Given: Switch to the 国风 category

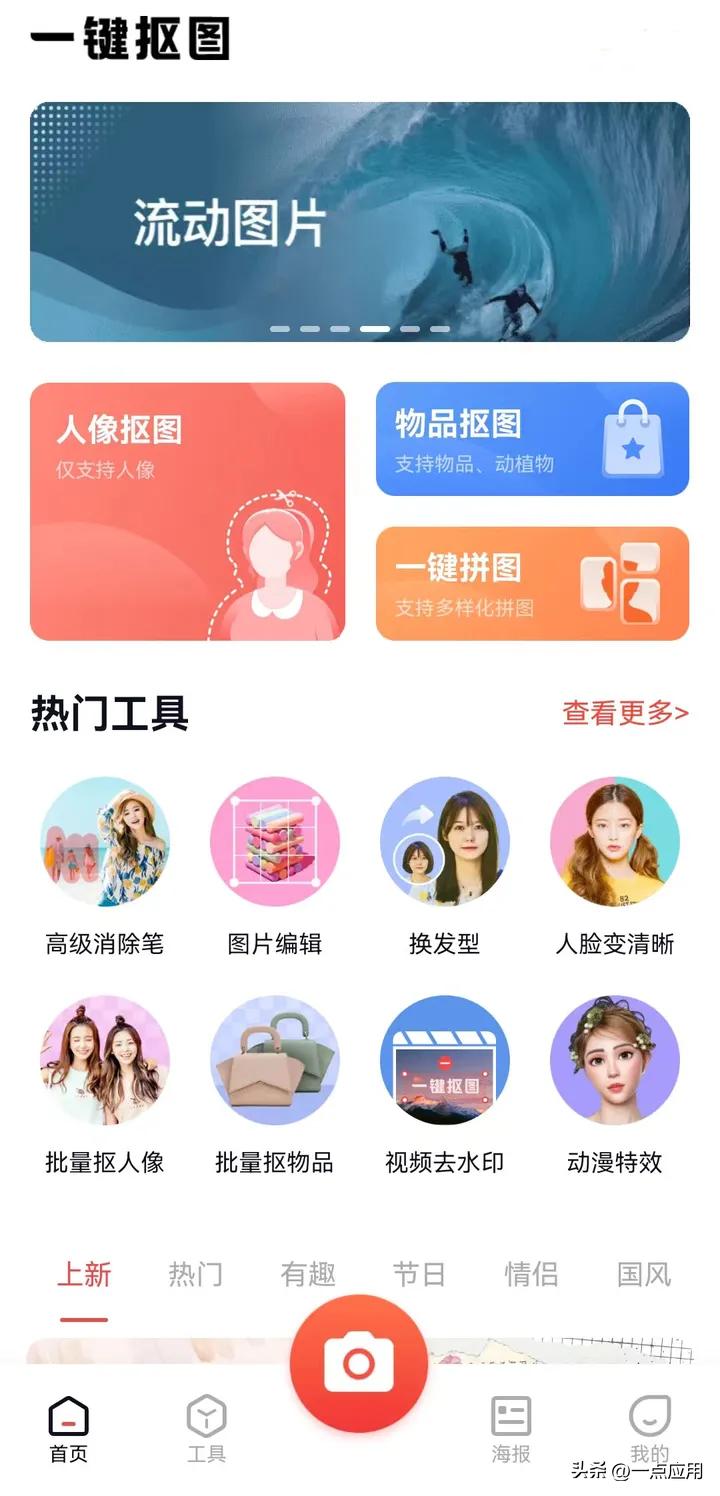Looking at the screenshot, I should tap(643, 1274).
